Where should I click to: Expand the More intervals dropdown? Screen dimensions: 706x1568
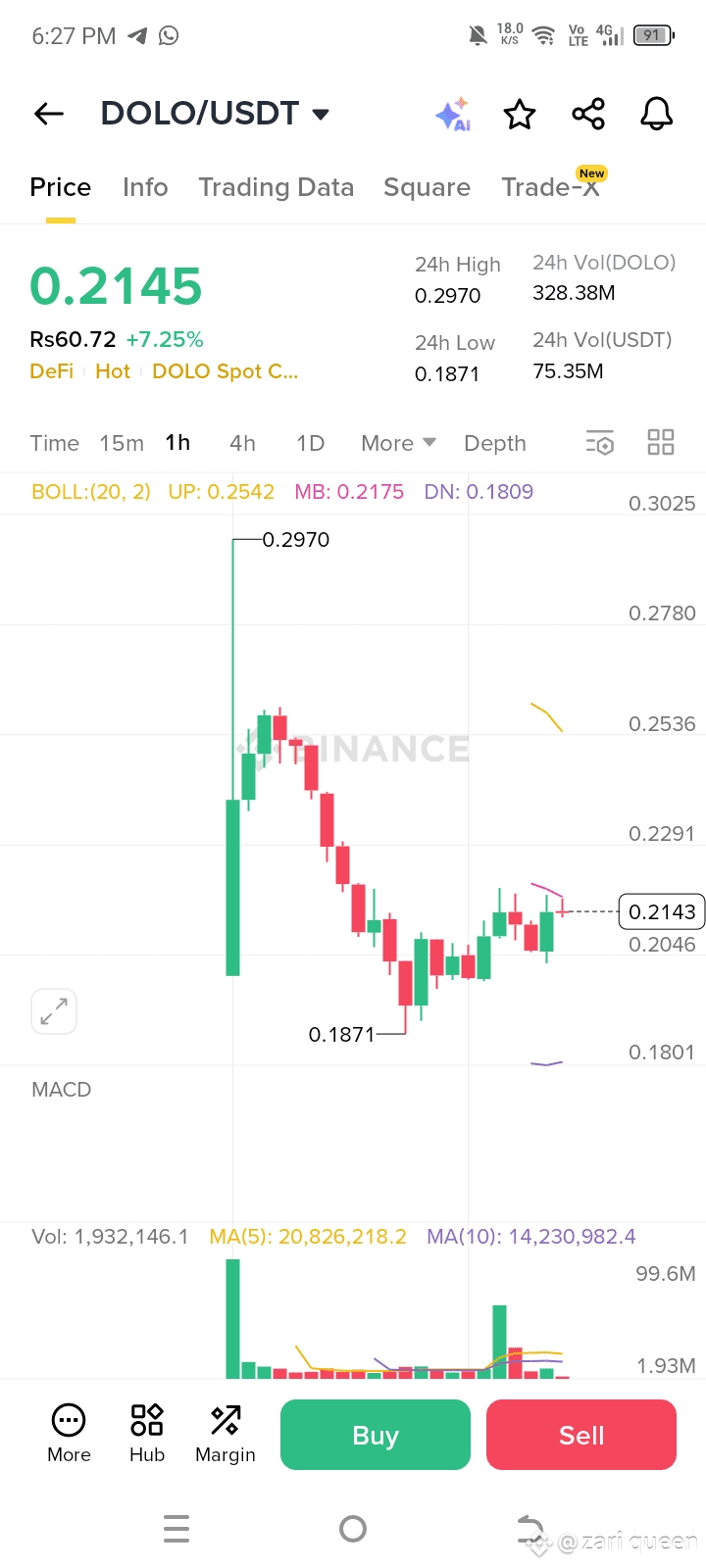click(x=398, y=443)
